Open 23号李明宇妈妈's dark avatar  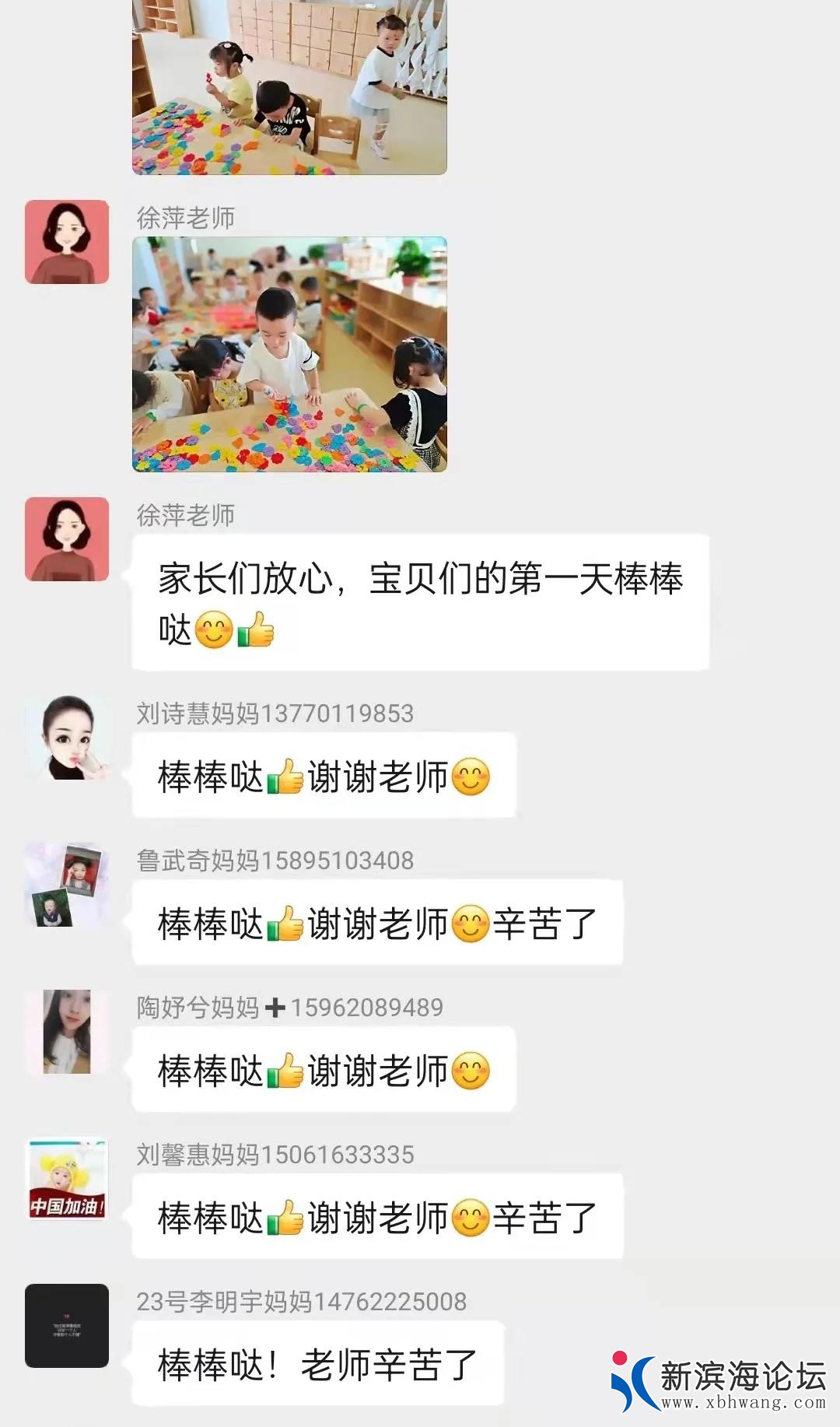pyautogui.click(x=67, y=1326)
